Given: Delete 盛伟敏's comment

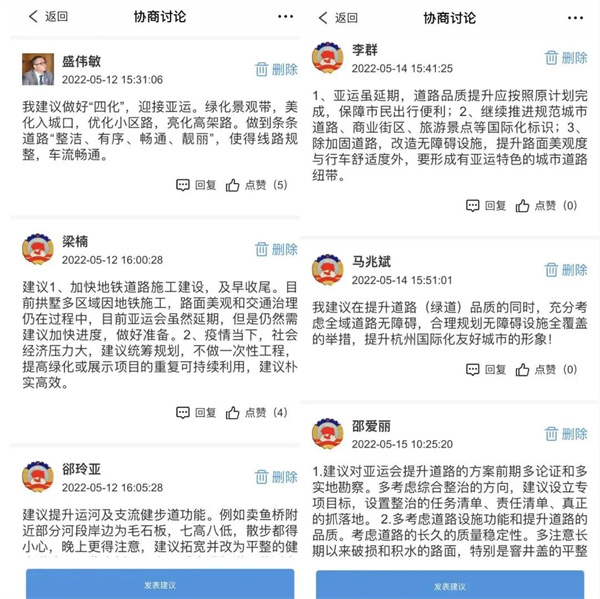Looking at the screenshot, I should 276,69.
